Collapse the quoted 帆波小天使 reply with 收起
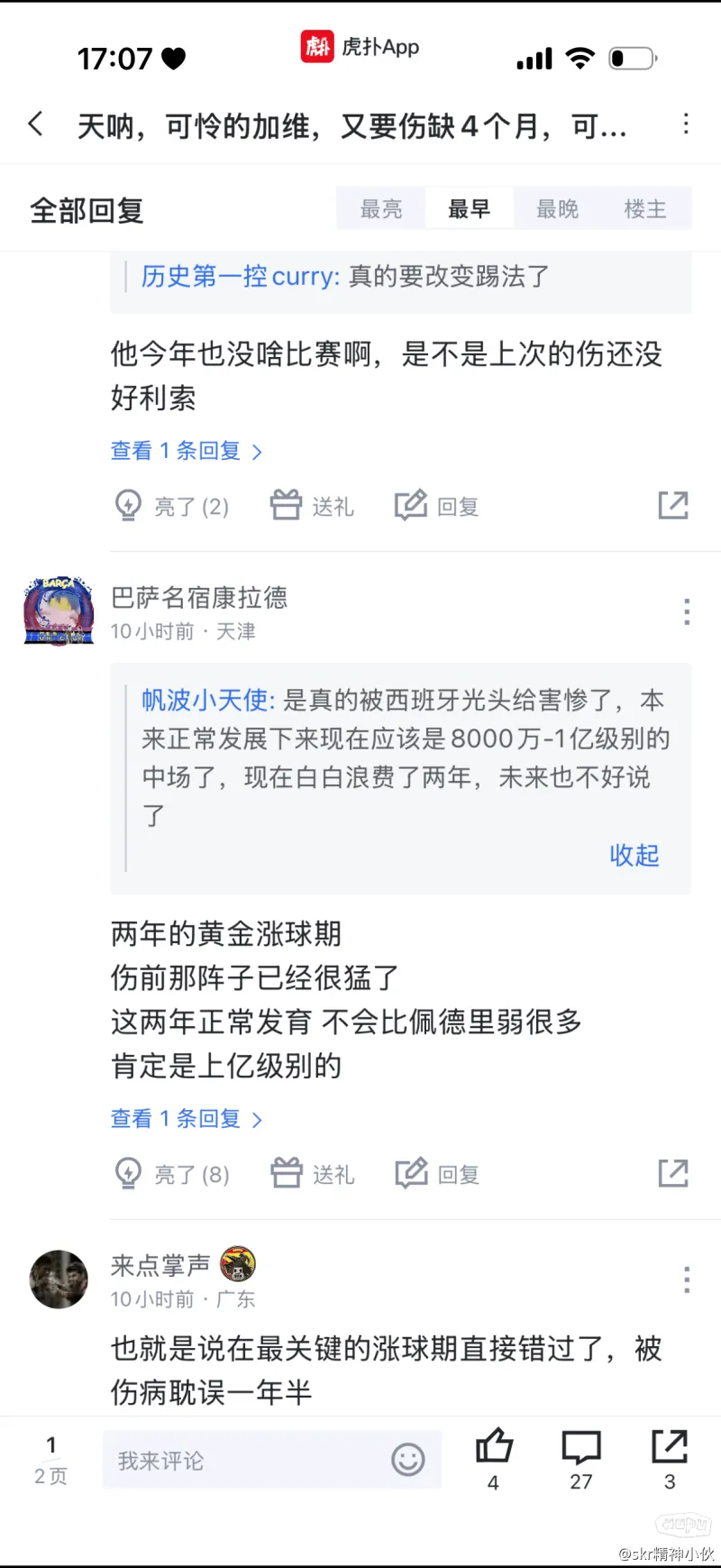Screen dimensions: 721x1568 point(634,855)
